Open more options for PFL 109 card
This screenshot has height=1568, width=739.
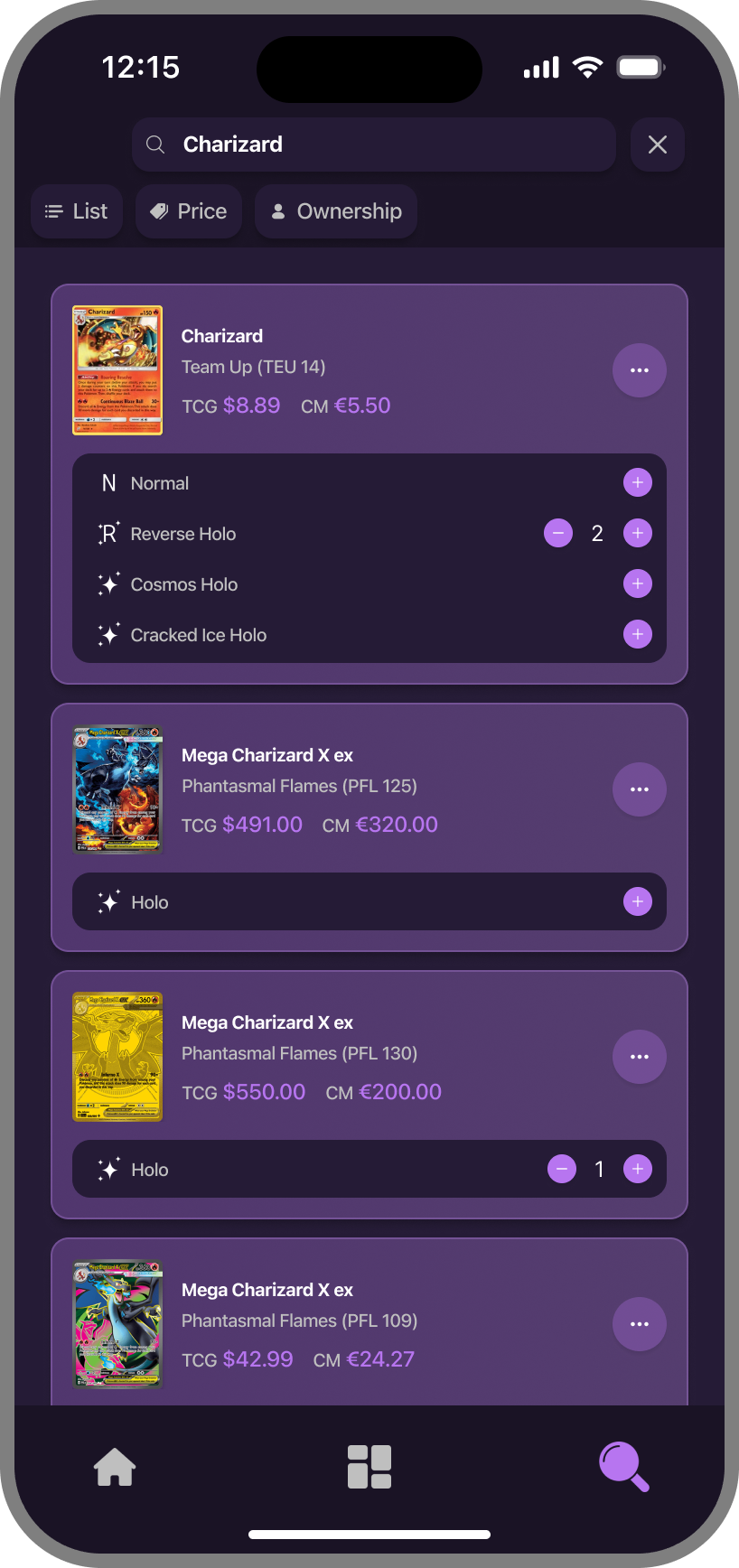(639, 1324)
